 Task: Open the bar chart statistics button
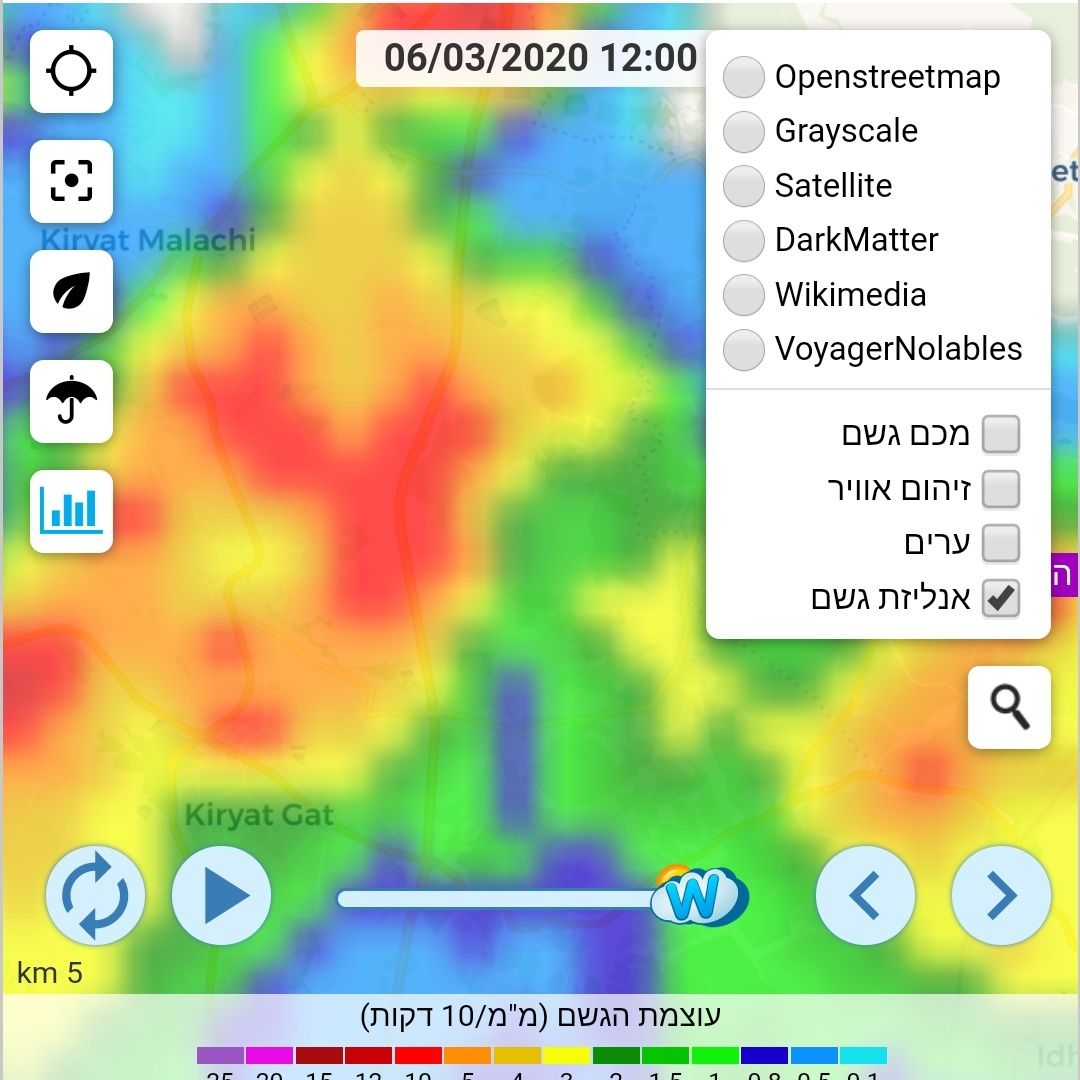point(71,511)
